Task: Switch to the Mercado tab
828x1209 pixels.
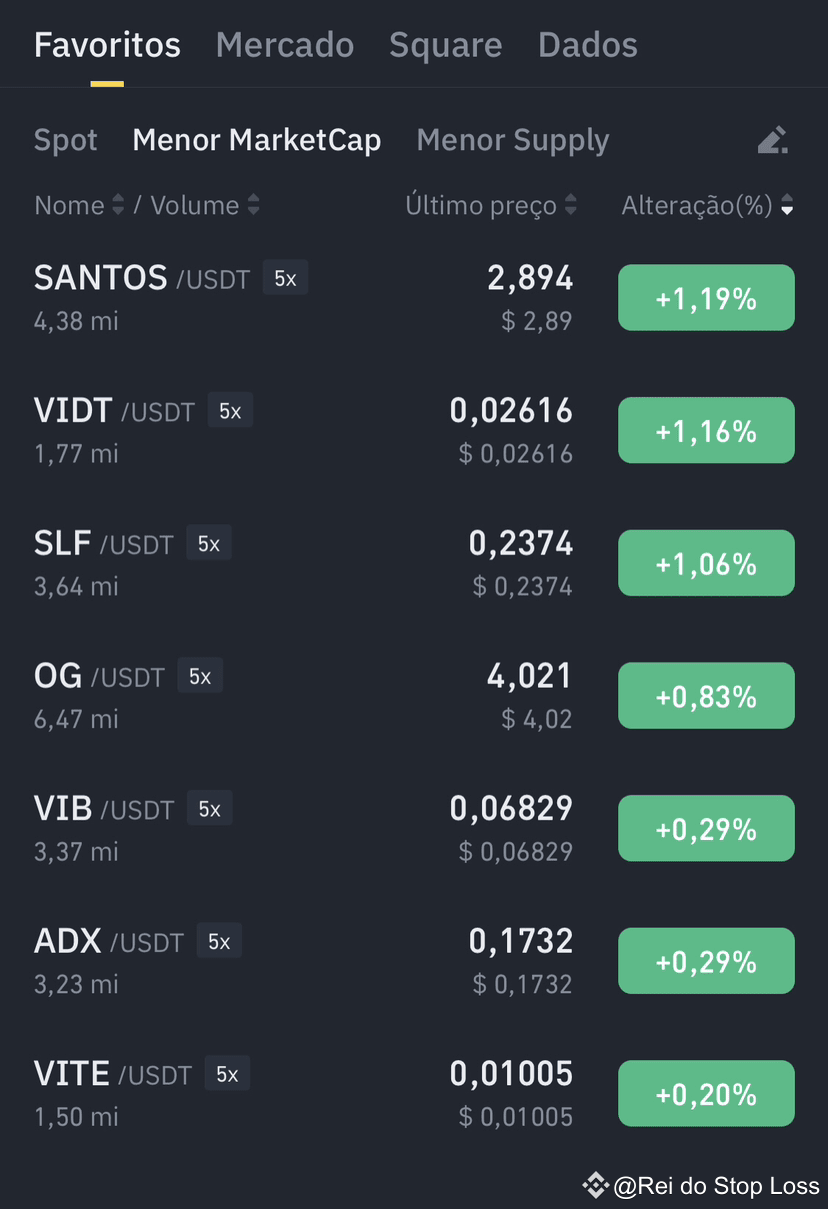Action: click(x=285, y=45)
